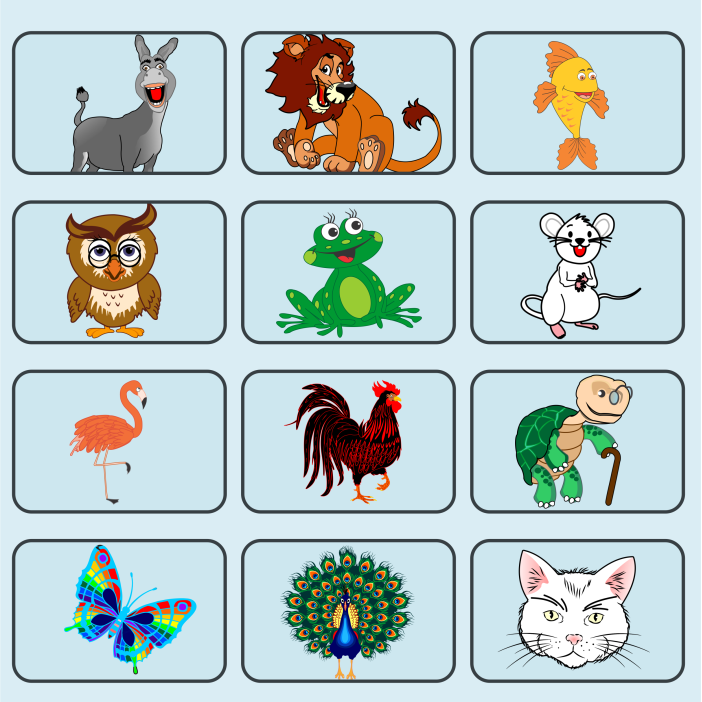Select the colorful butterfly card

coord(119,610)
